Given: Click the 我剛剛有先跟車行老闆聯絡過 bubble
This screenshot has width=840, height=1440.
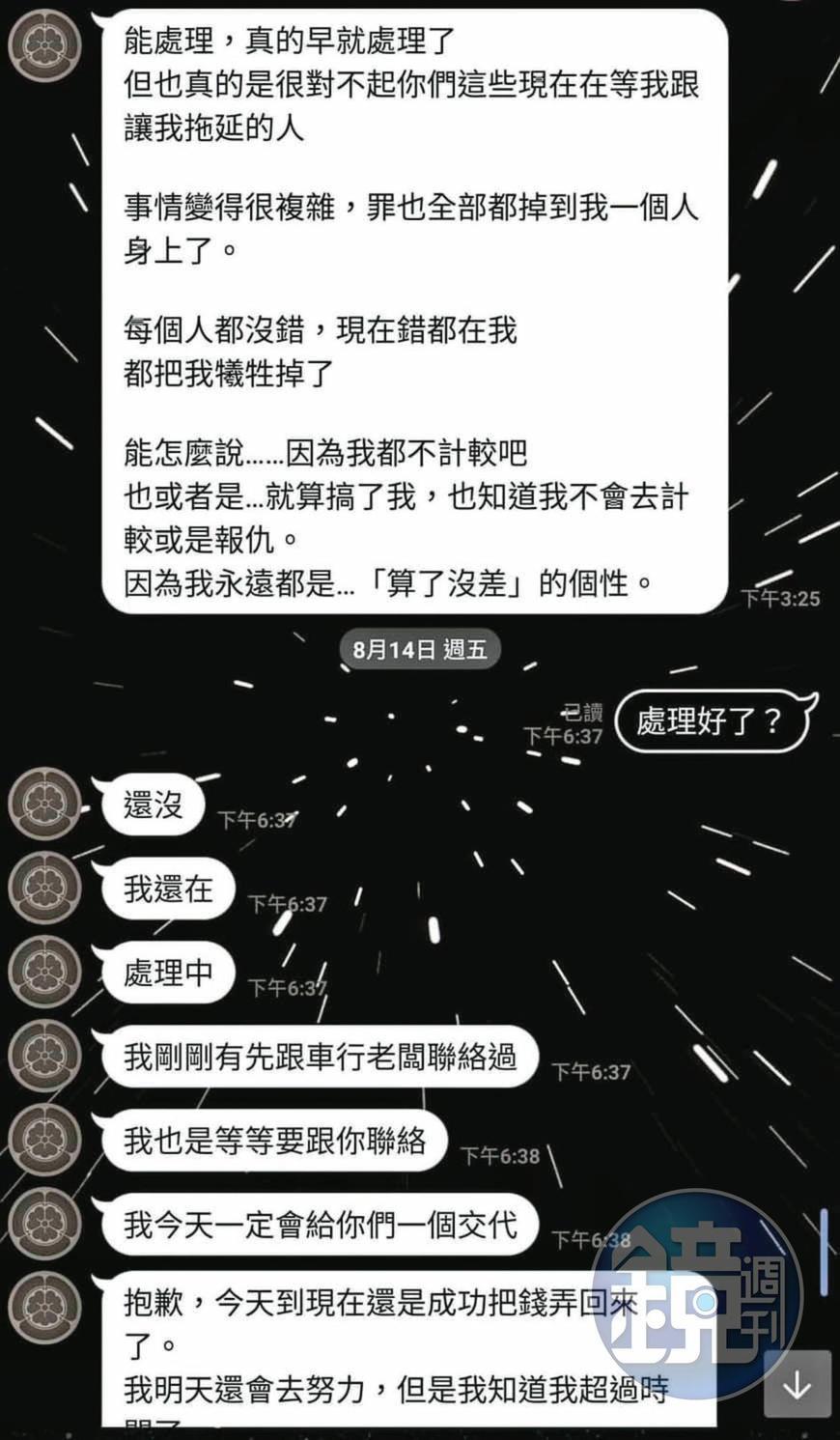Looking at the screenshot, I should (x=319, y=1056).
